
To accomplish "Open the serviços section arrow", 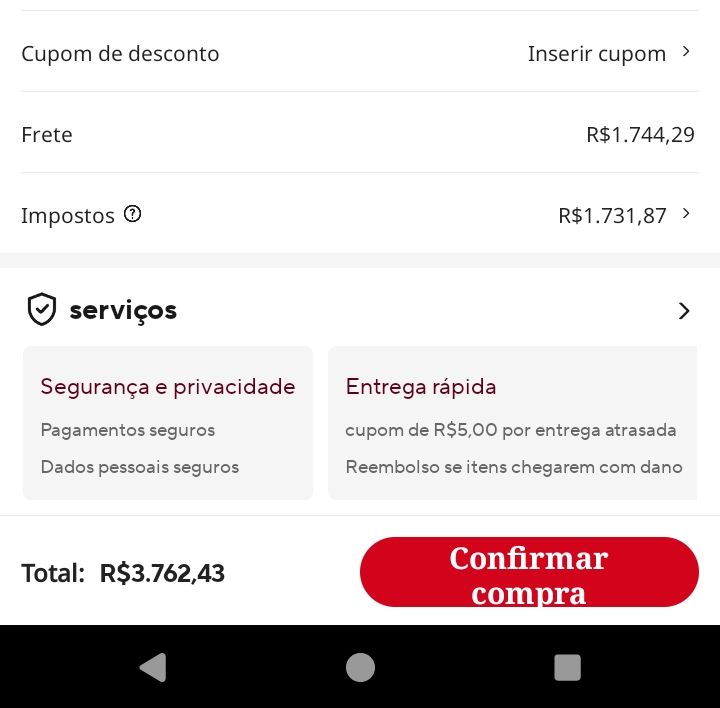I will (x=684, y=311).
